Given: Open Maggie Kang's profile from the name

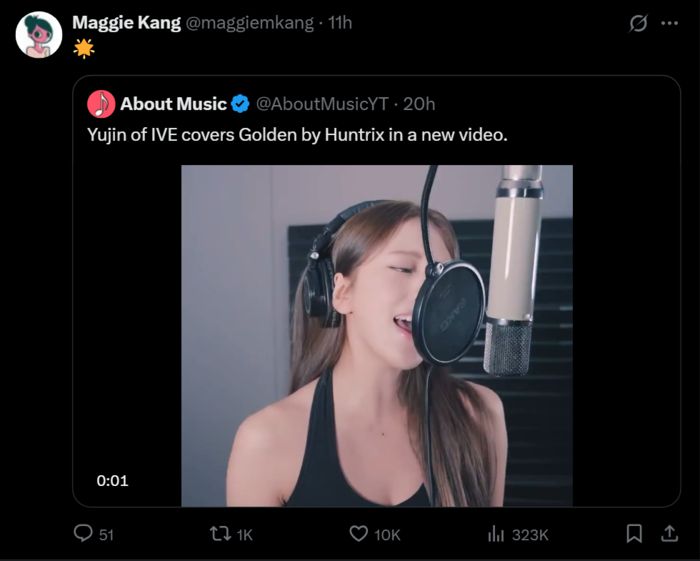Looking at the screenshot, I should 126,22.
